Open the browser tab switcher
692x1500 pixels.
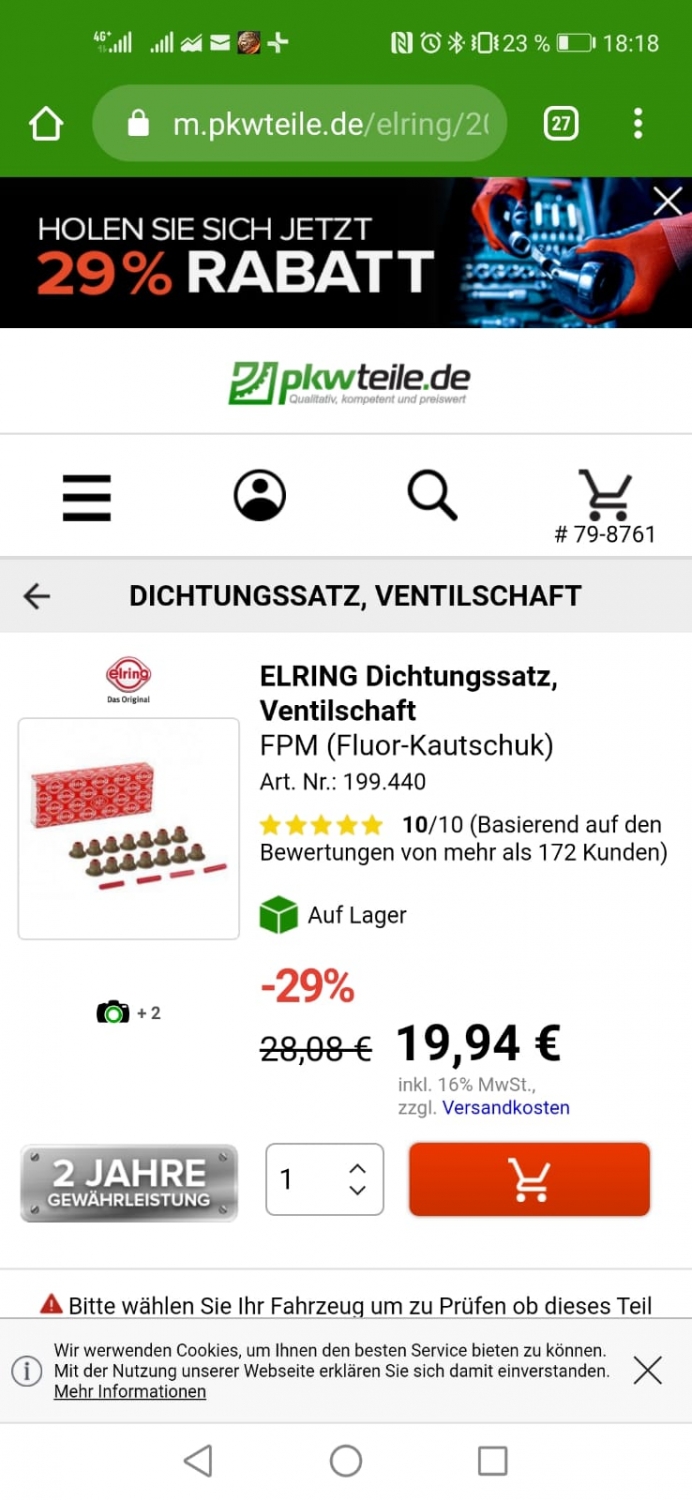pos(561,124)
